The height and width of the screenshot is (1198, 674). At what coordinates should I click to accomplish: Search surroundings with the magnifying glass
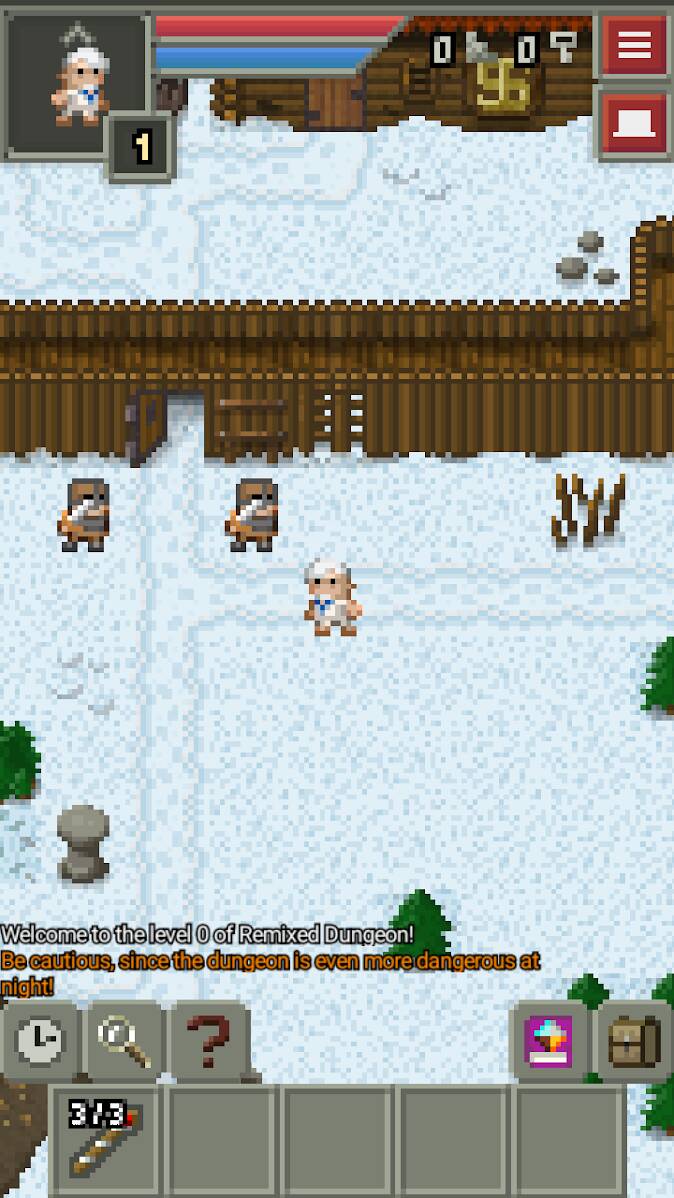click(x=125, y=1041)
